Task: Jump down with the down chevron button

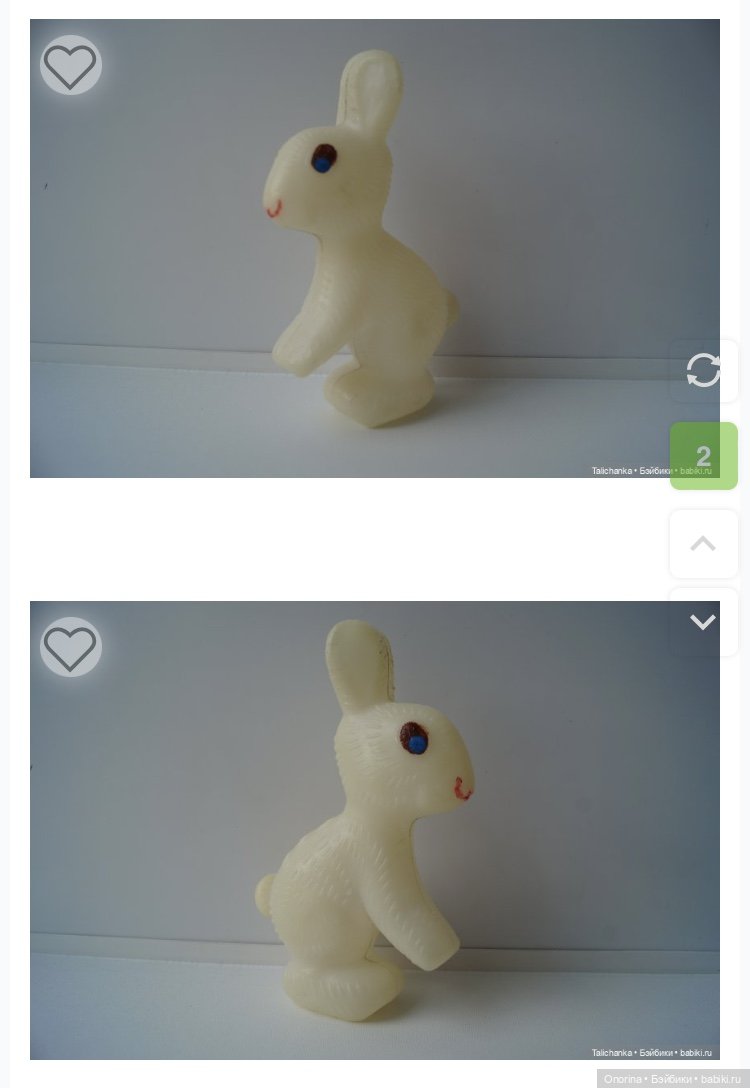Action: tap(703, 622)
